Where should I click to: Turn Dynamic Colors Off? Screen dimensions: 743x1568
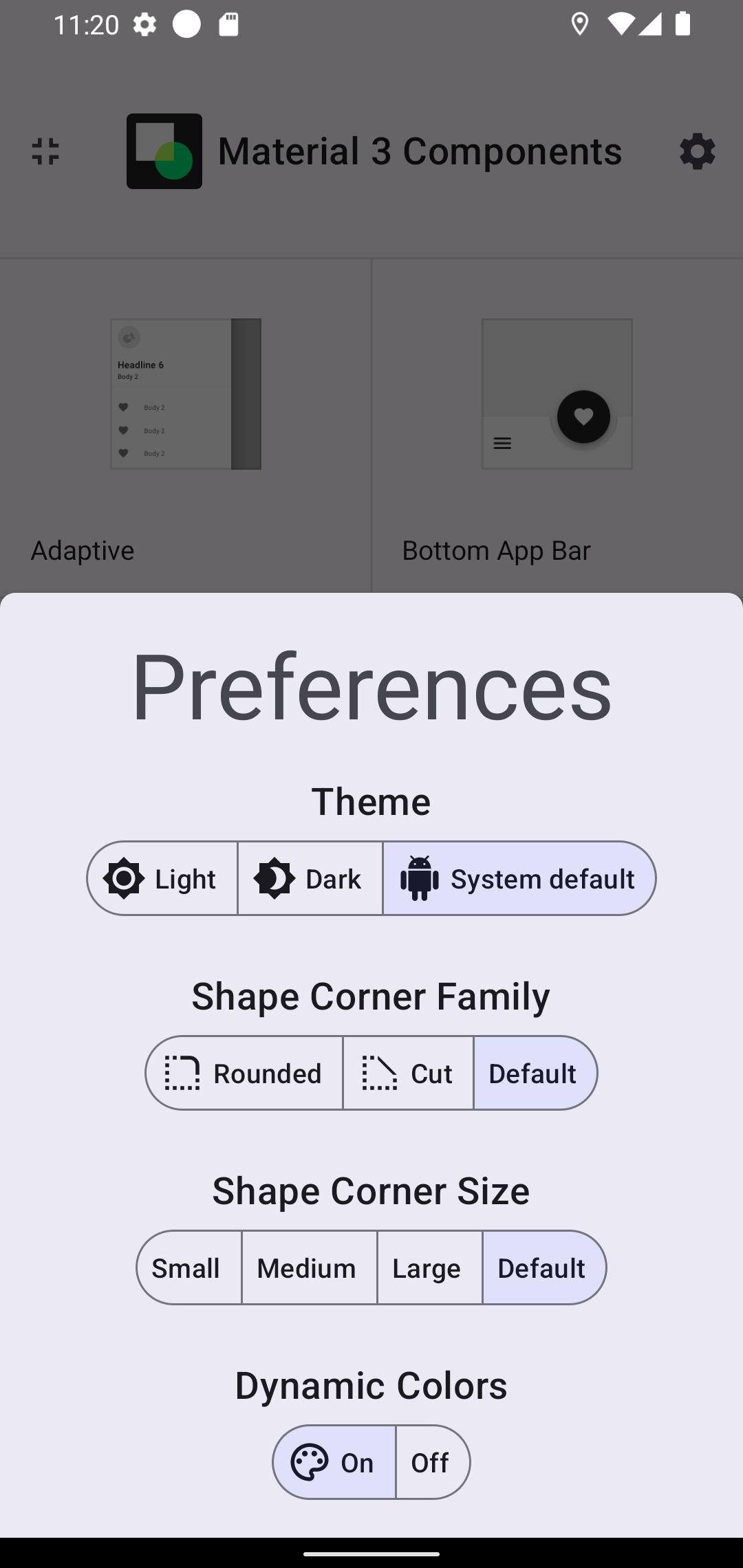[433, 1462]
